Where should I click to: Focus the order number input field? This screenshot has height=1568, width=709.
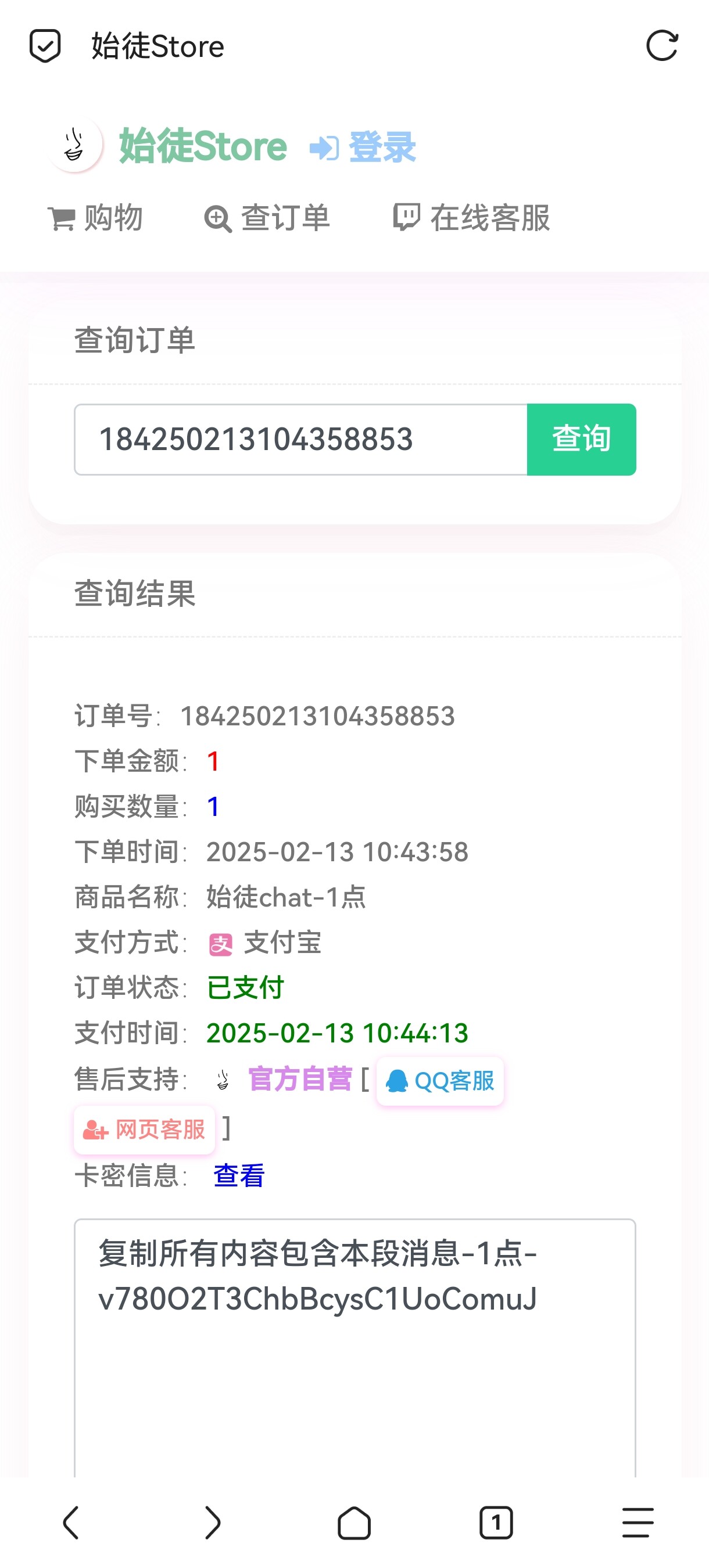pyautogui.click(x=301, y=440)
